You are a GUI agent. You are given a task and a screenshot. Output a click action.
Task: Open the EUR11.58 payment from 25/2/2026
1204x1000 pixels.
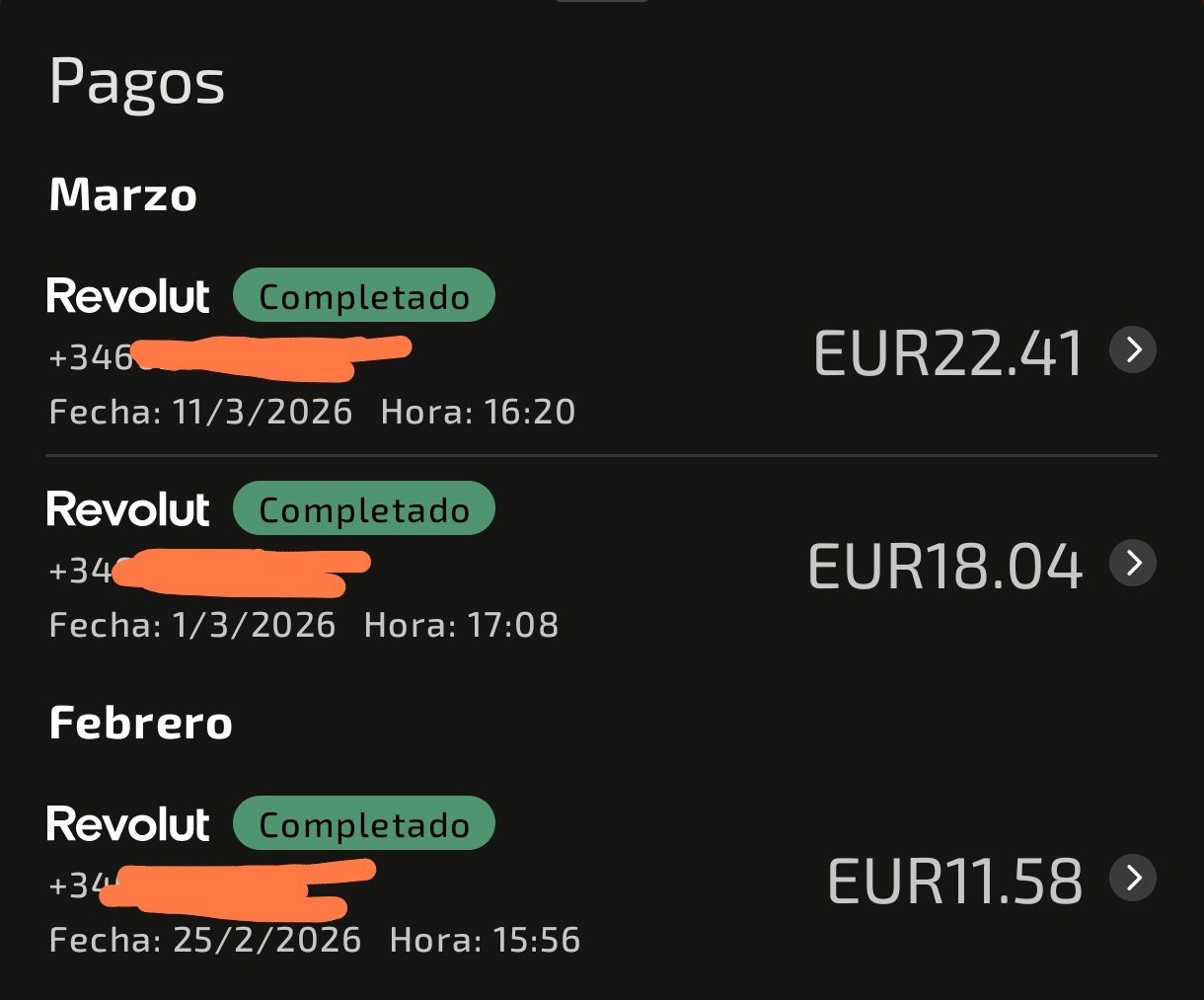point(1132,878)
